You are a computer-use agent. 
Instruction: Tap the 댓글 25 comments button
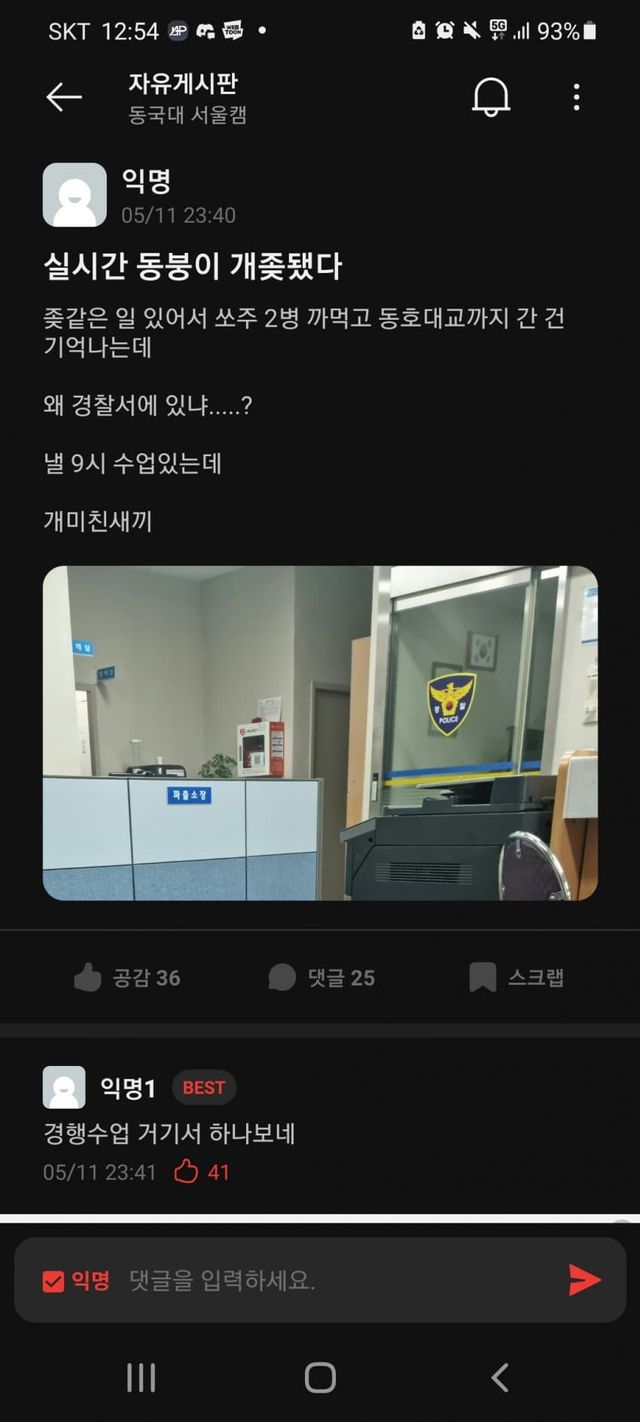click(321, 977)
